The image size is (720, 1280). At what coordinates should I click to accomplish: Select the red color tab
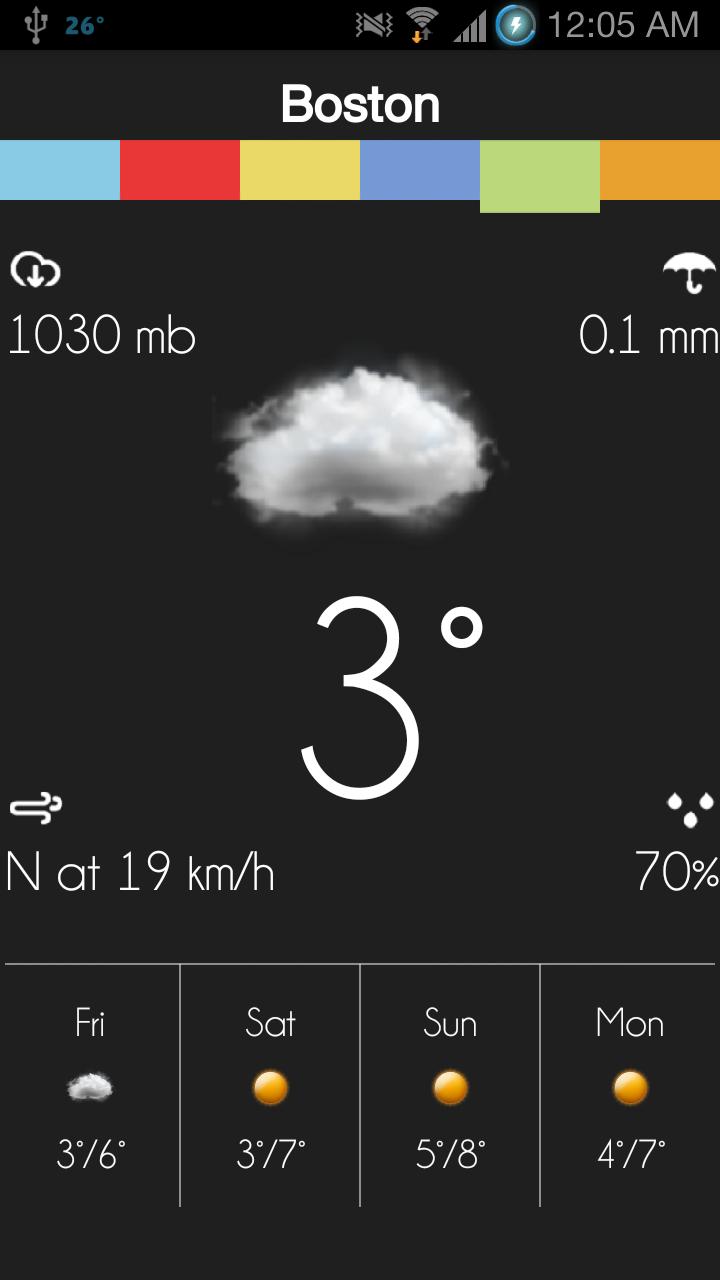coord(180,170)
